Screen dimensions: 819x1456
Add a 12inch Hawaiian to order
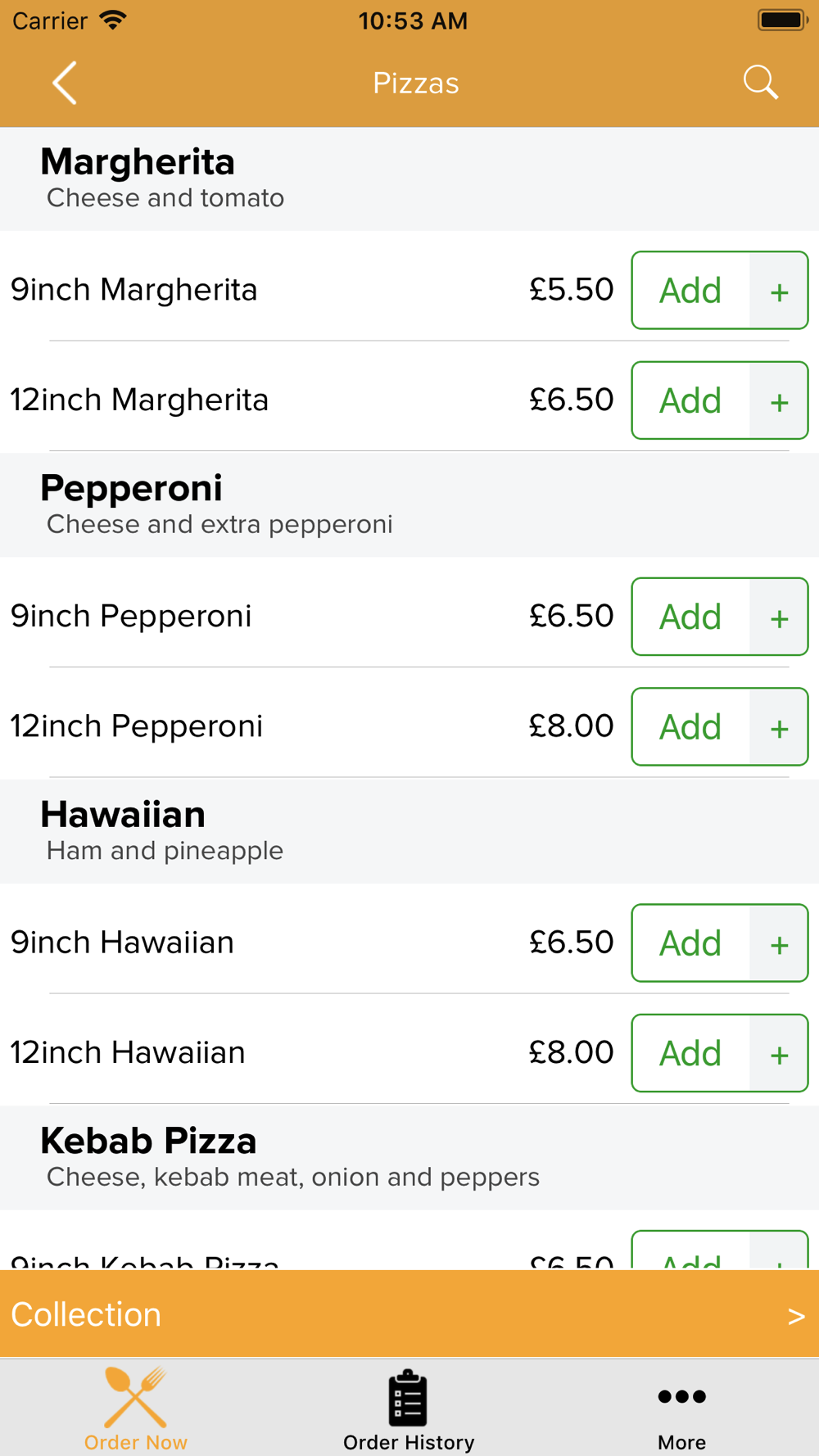(x=690, y=1053)
